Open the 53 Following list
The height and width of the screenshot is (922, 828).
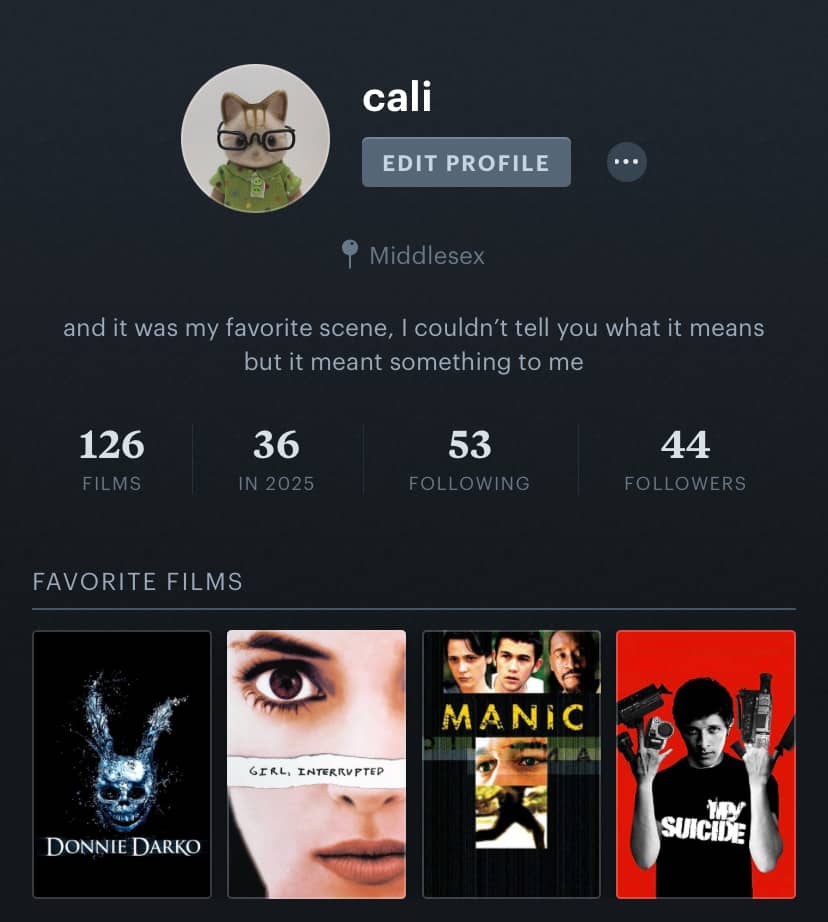[x=469, y=459]
